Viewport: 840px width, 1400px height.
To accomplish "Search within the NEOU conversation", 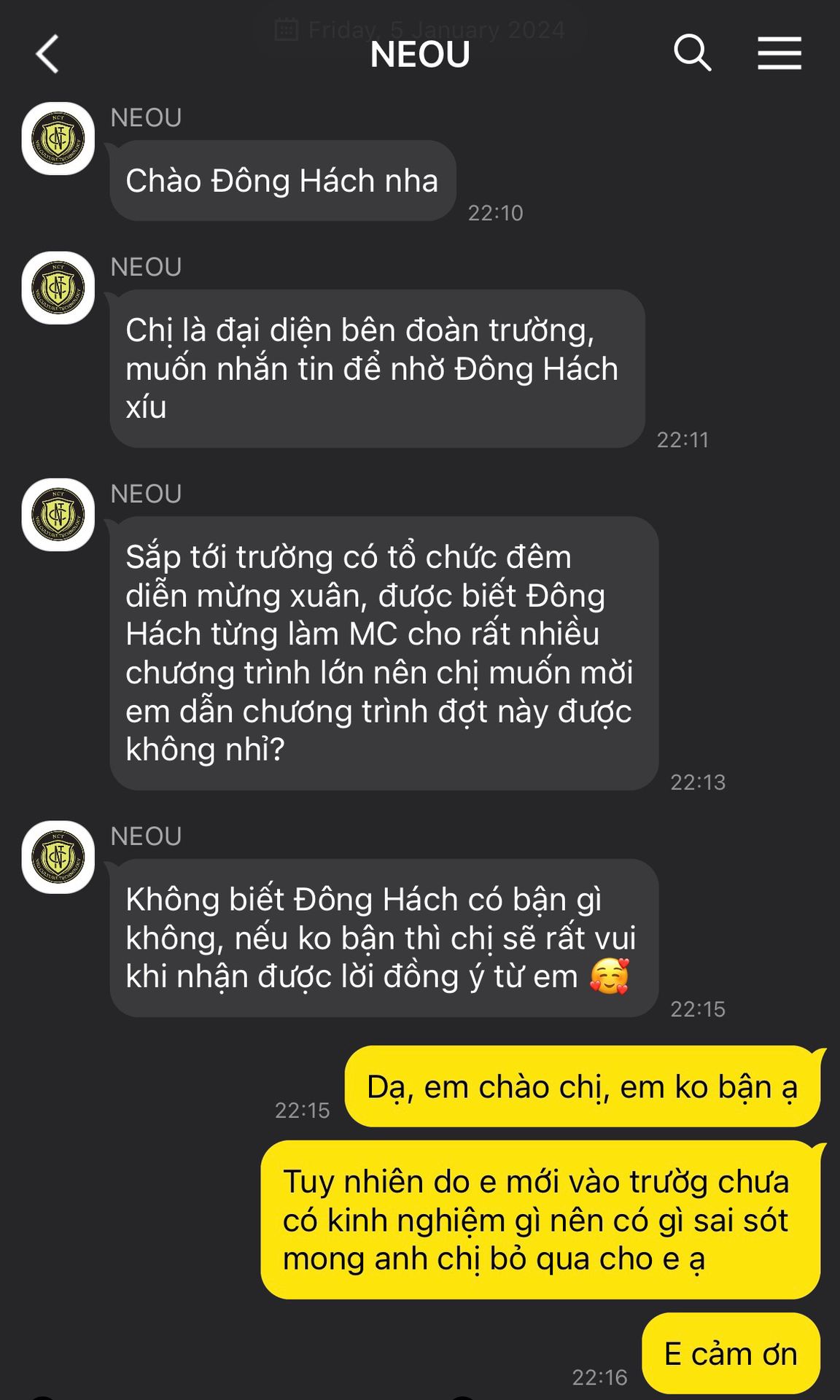I will [692, 53].
